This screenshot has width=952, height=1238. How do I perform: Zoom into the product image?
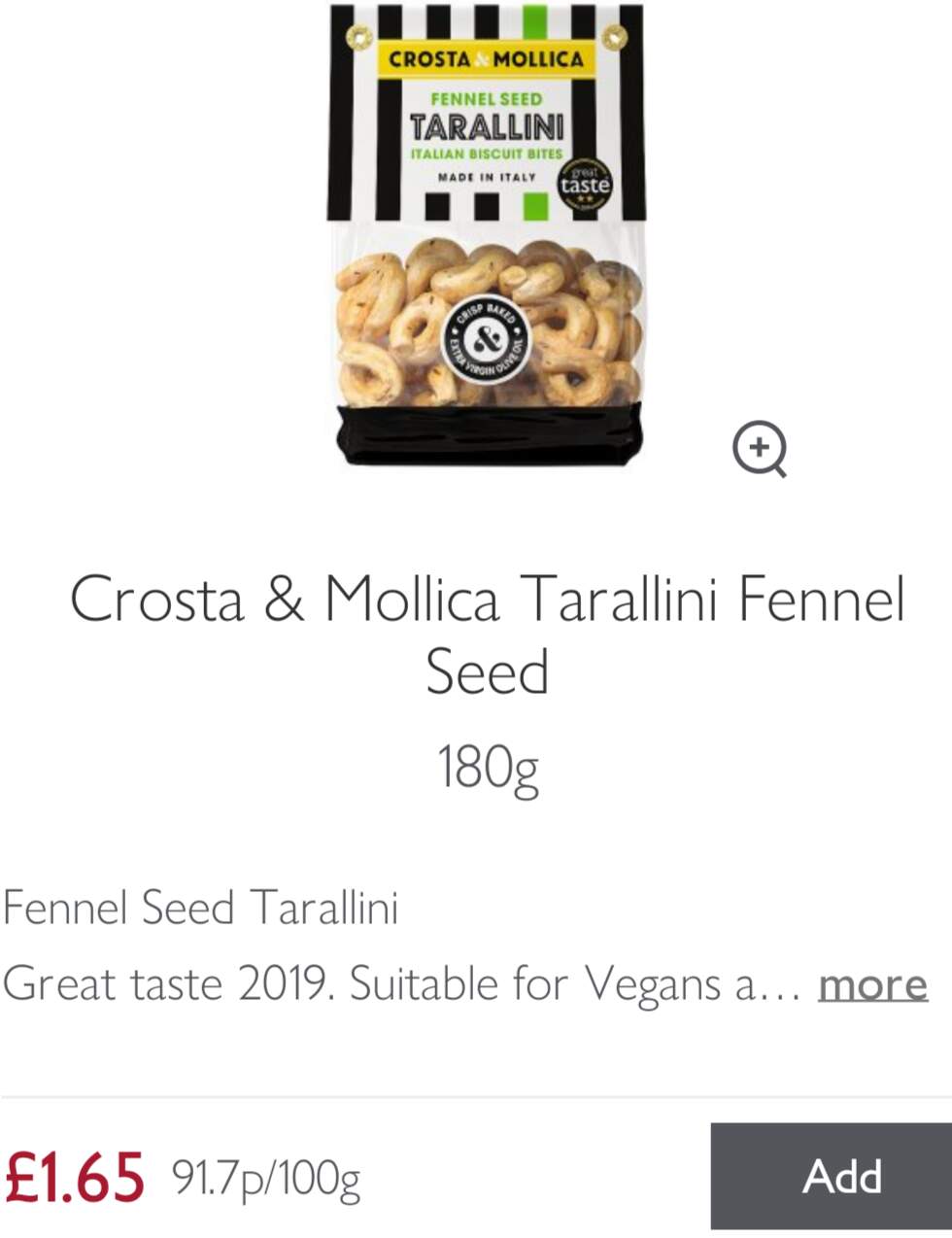759,448
